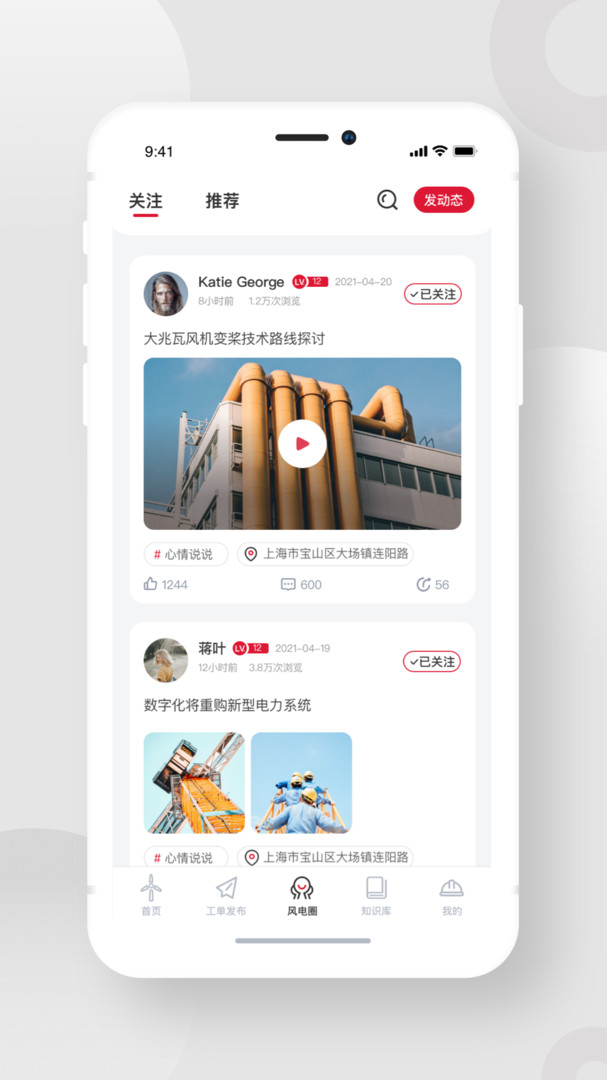Share Katie George's post
This screenshot has width=607, height=1080.
pos(433,584)
